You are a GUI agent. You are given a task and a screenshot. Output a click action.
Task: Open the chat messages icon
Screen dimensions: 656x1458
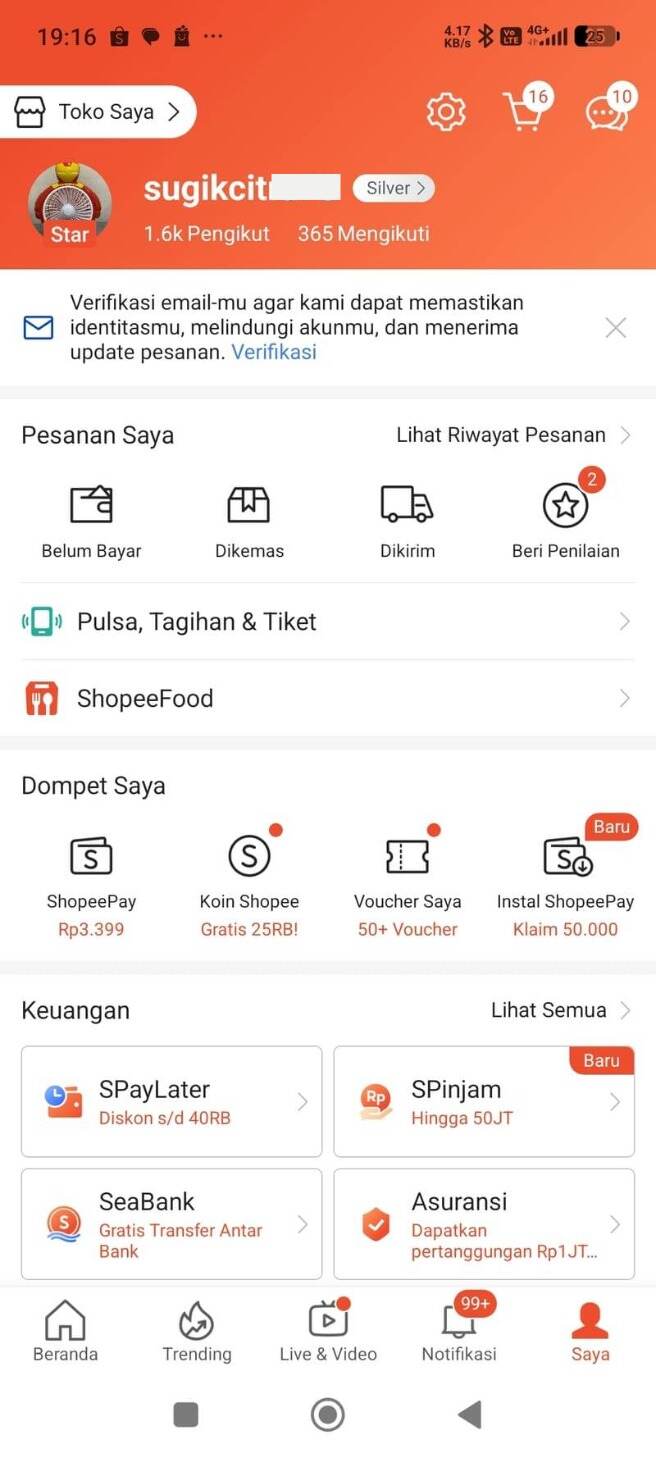tap(608, 110)
